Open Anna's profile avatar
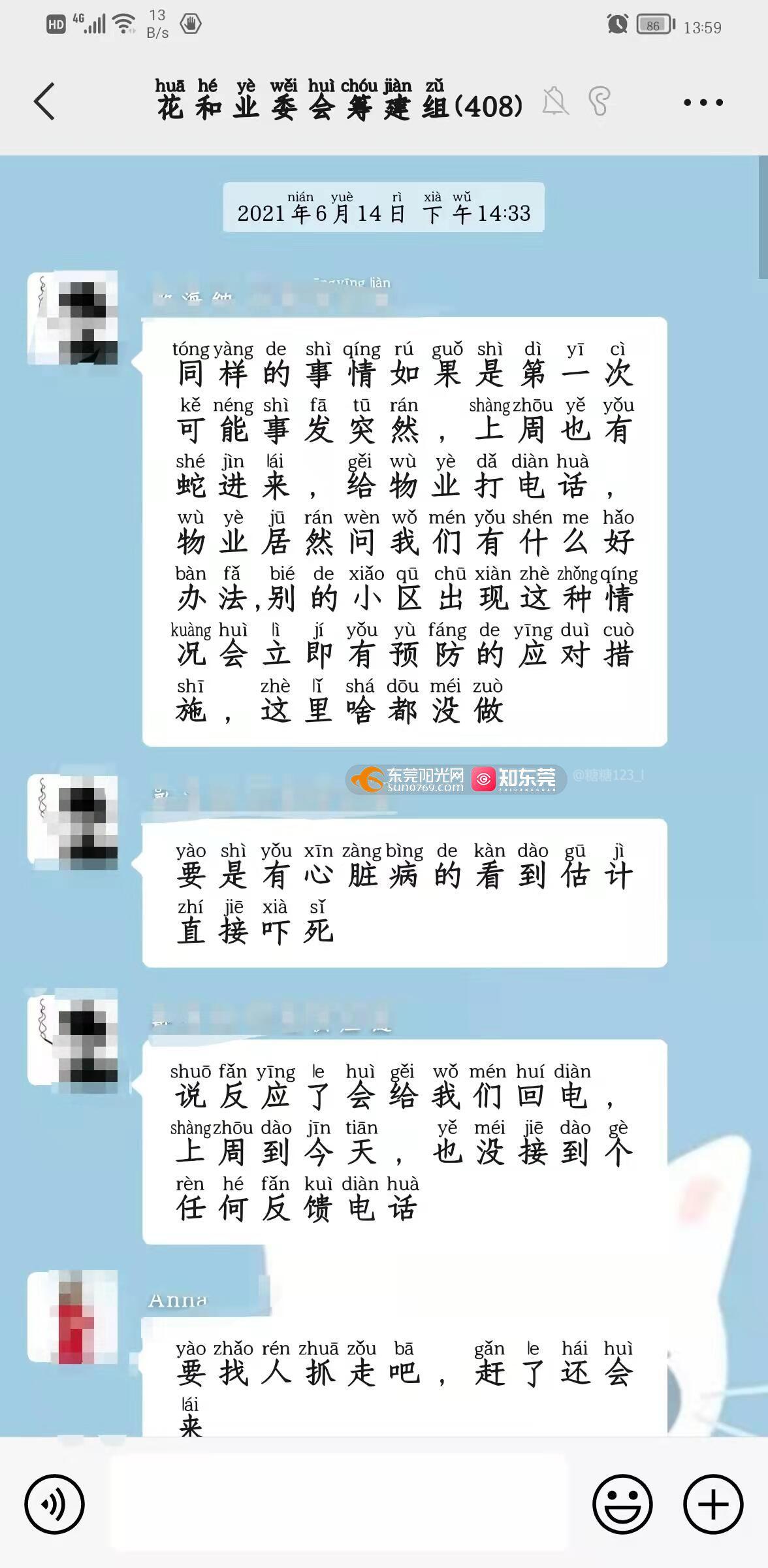 click(x=73, y=1316)
